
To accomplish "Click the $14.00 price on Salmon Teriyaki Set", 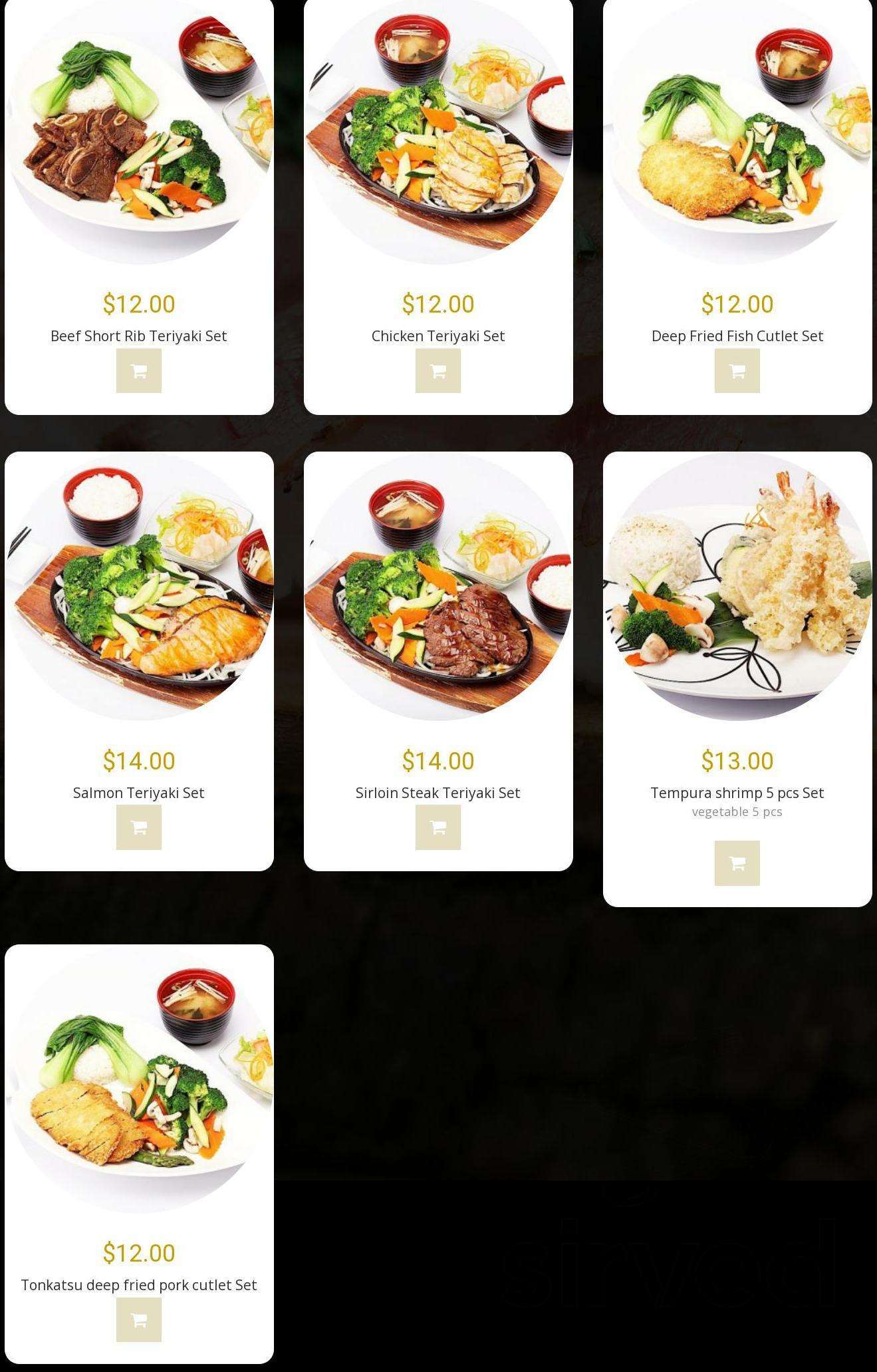I will tap(138, 760).
